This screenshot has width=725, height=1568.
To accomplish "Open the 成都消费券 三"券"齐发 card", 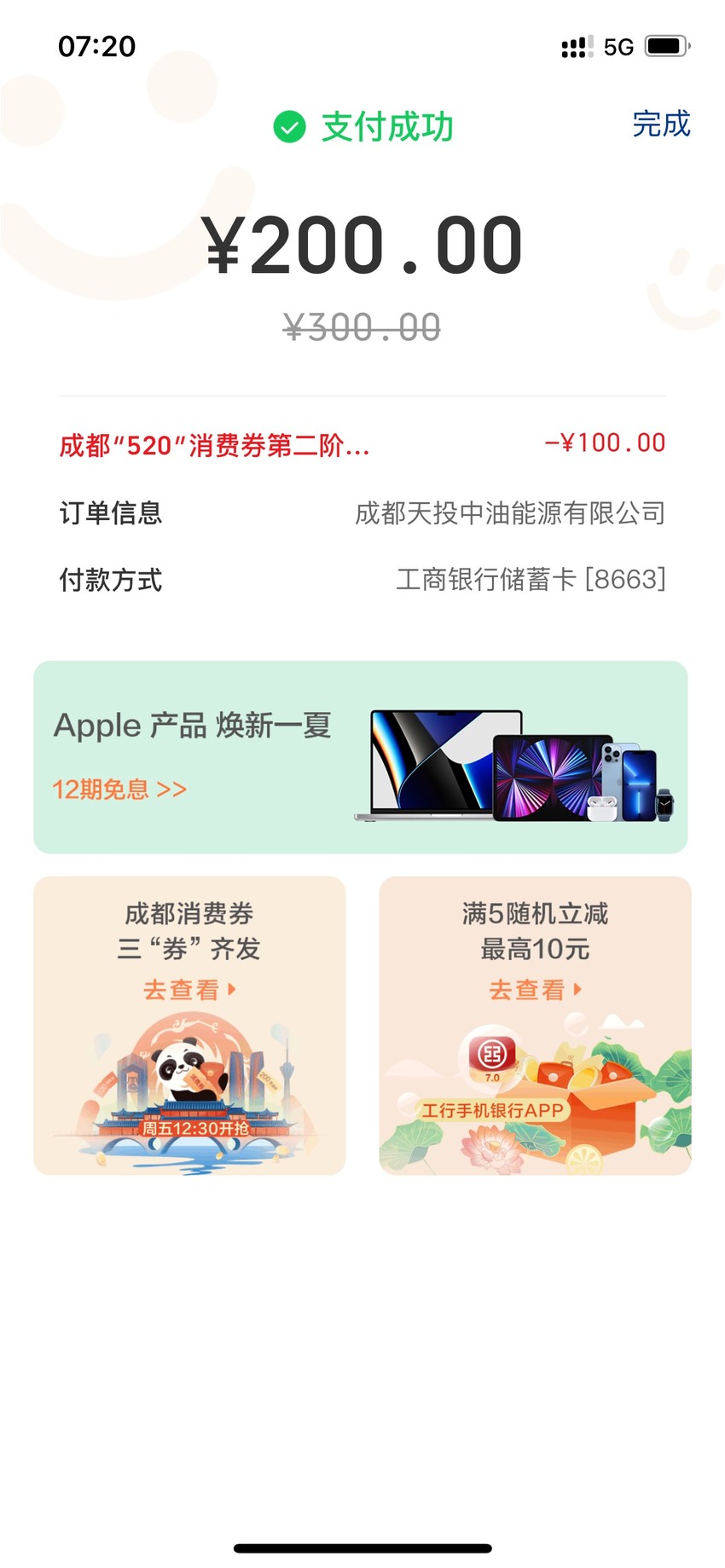I will click(x=189, y=1026).
